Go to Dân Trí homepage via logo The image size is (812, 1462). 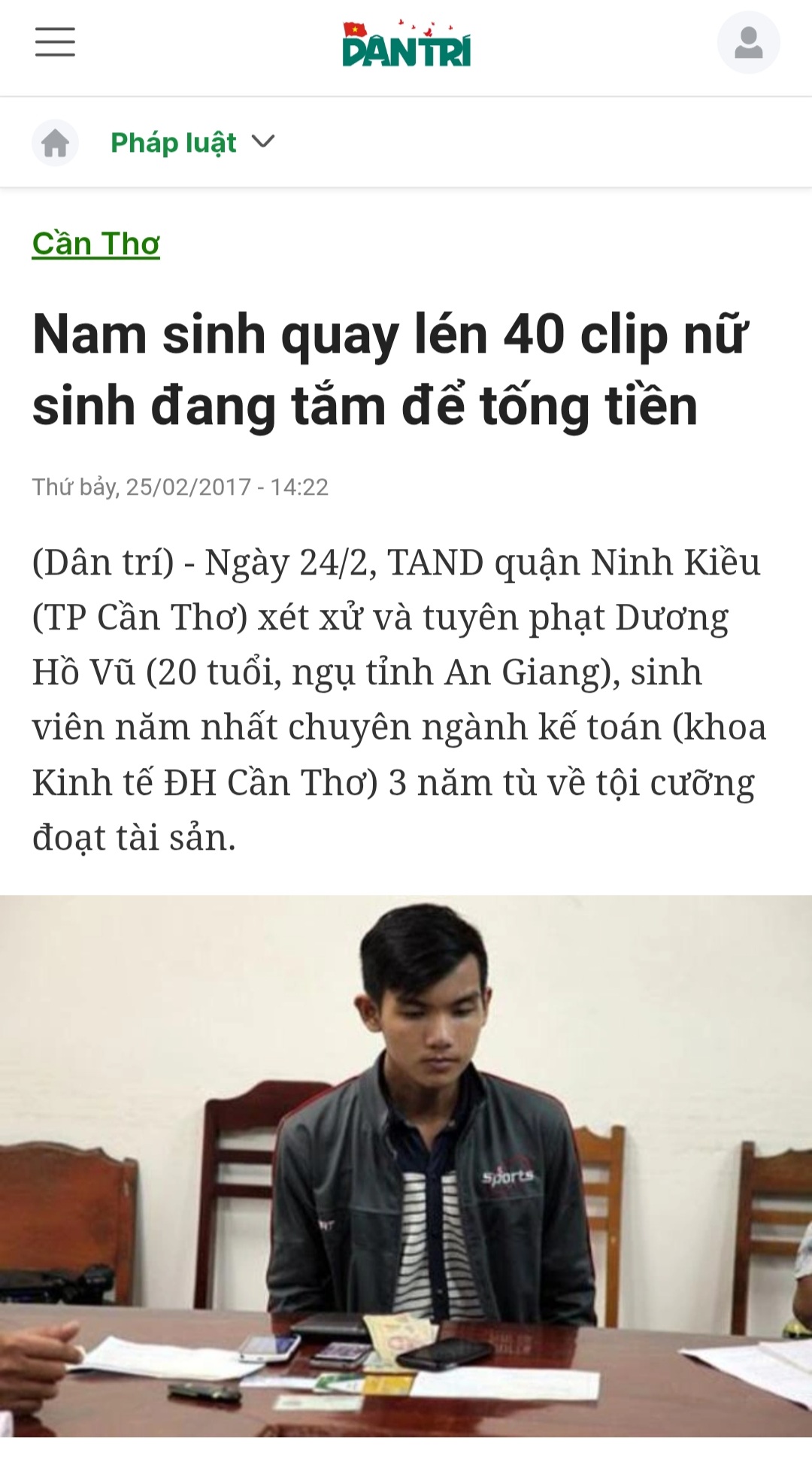point(406,45)
